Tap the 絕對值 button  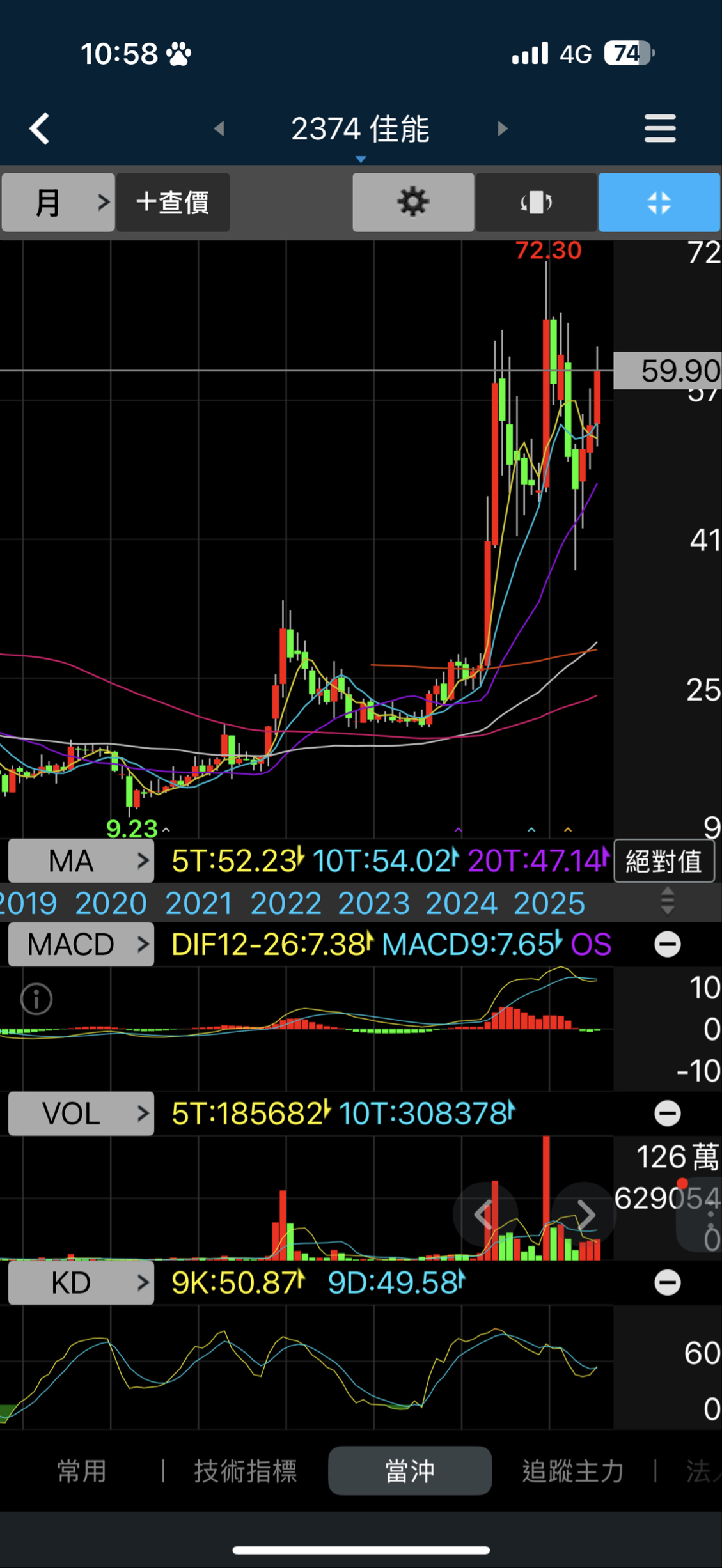tap(664, 861)
